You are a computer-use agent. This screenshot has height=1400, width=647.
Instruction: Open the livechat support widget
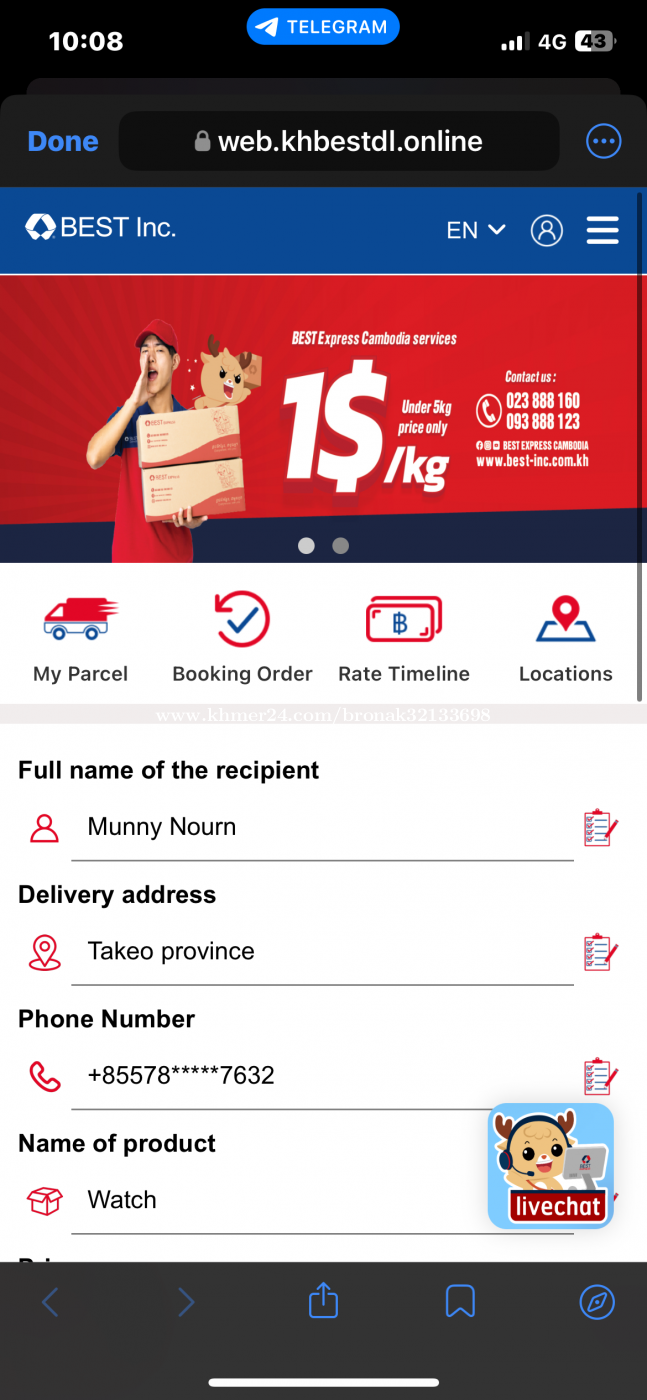550,1166
